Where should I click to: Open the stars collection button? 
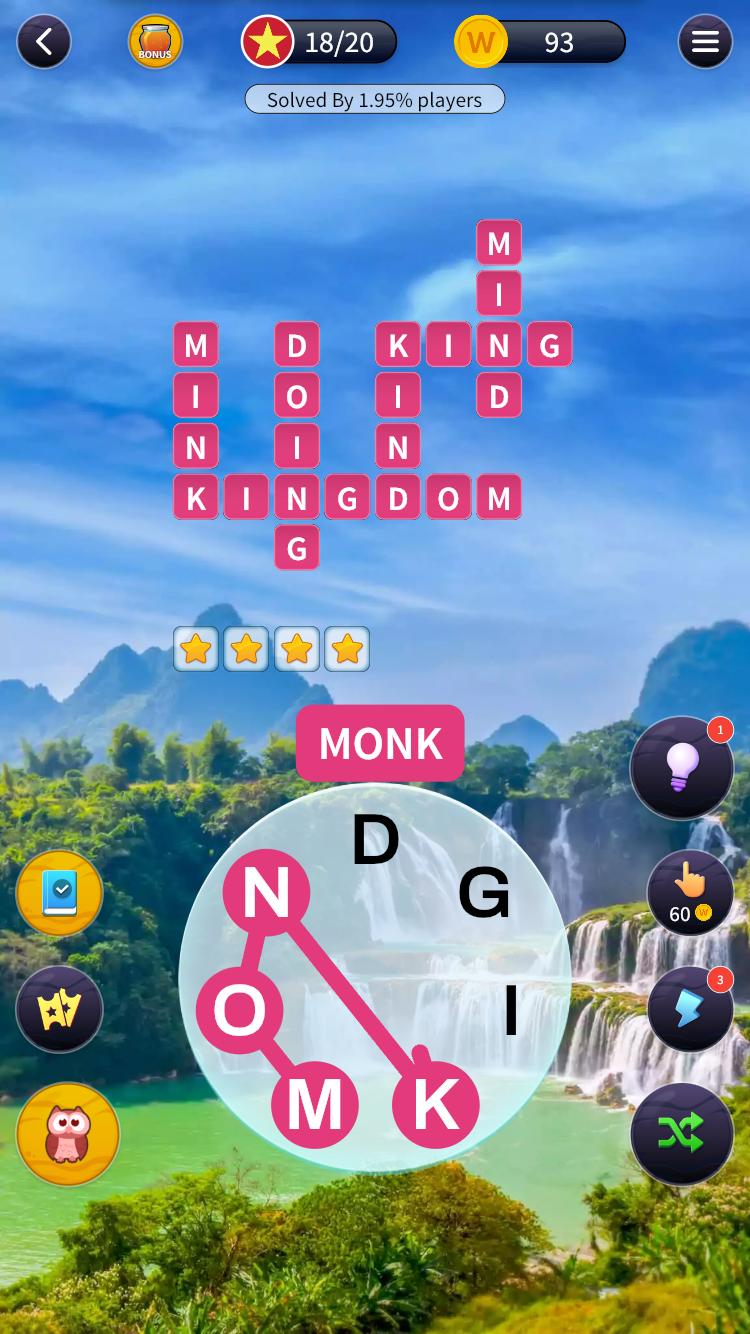[60, 1009]
